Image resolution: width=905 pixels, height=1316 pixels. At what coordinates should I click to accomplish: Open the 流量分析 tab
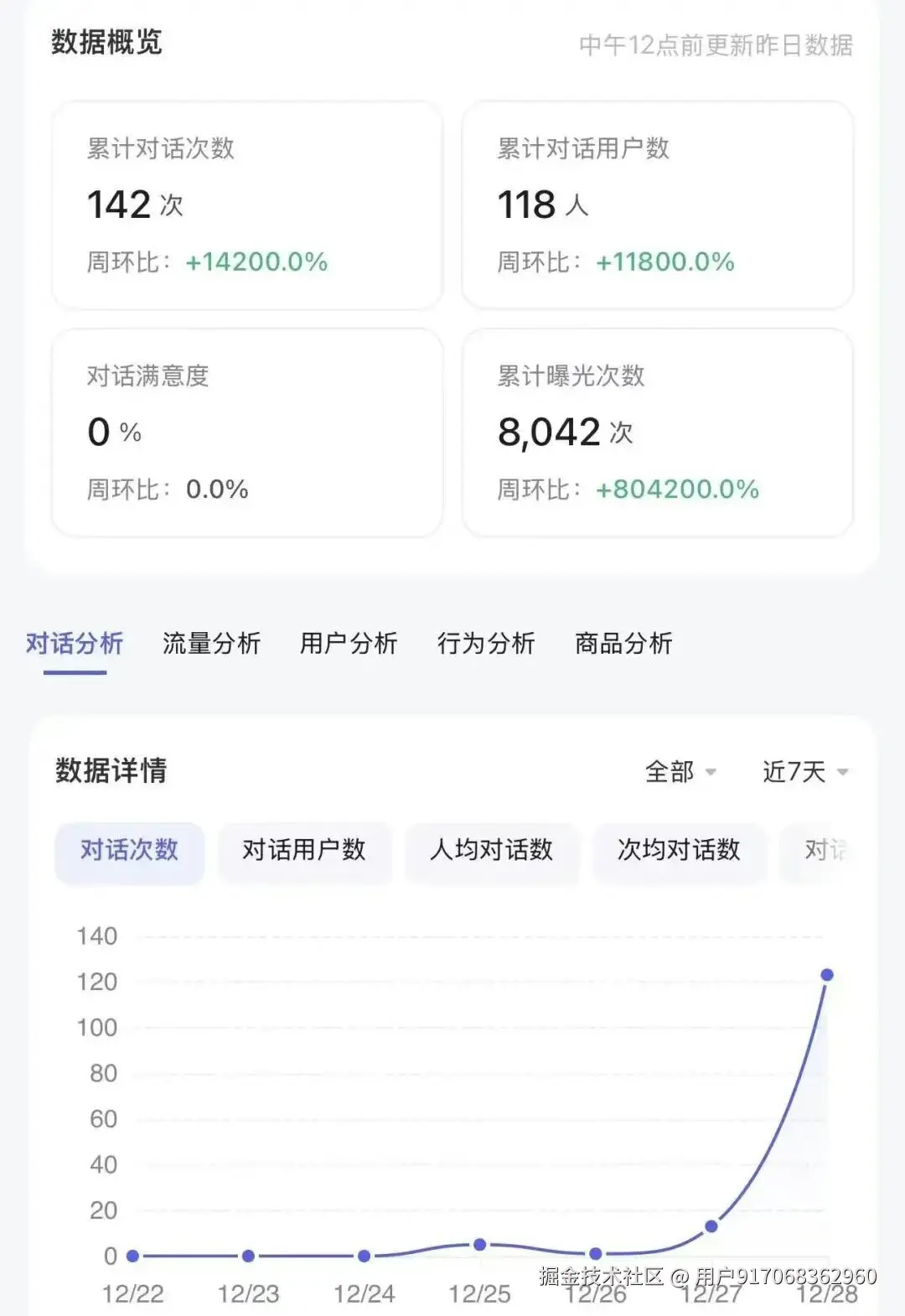click(211, 644)
